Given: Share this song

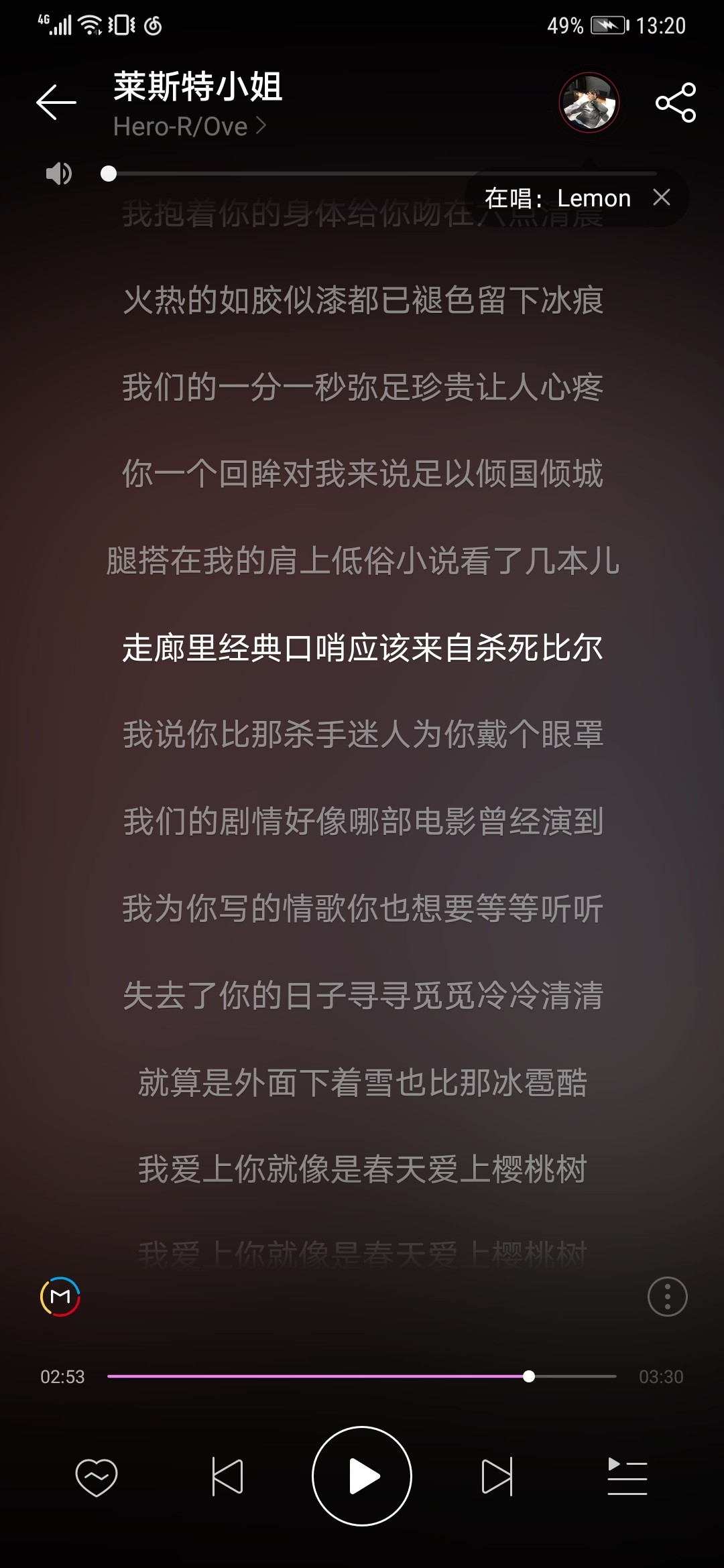Looking at the screenshot, I should [676, 103].
